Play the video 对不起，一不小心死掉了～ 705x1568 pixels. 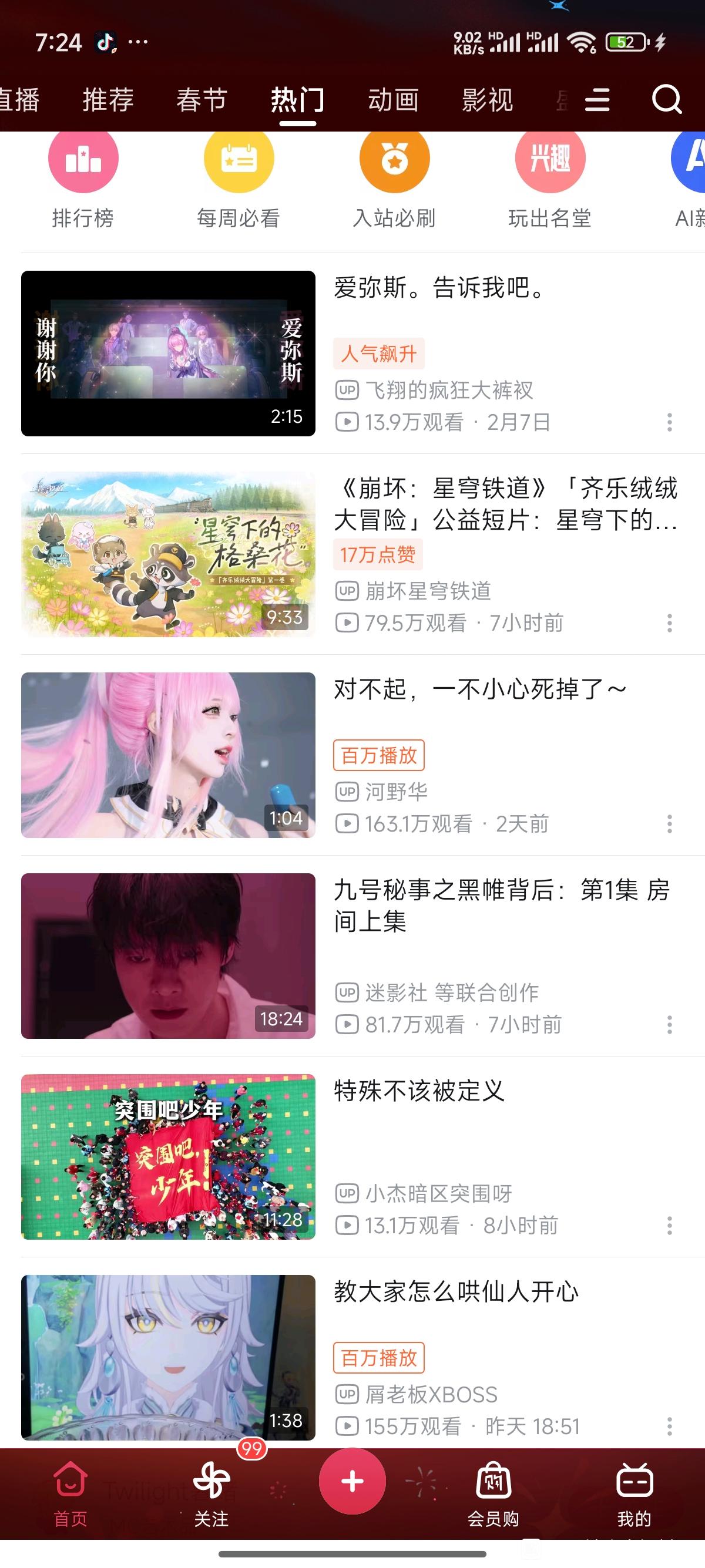pos(168,755)
